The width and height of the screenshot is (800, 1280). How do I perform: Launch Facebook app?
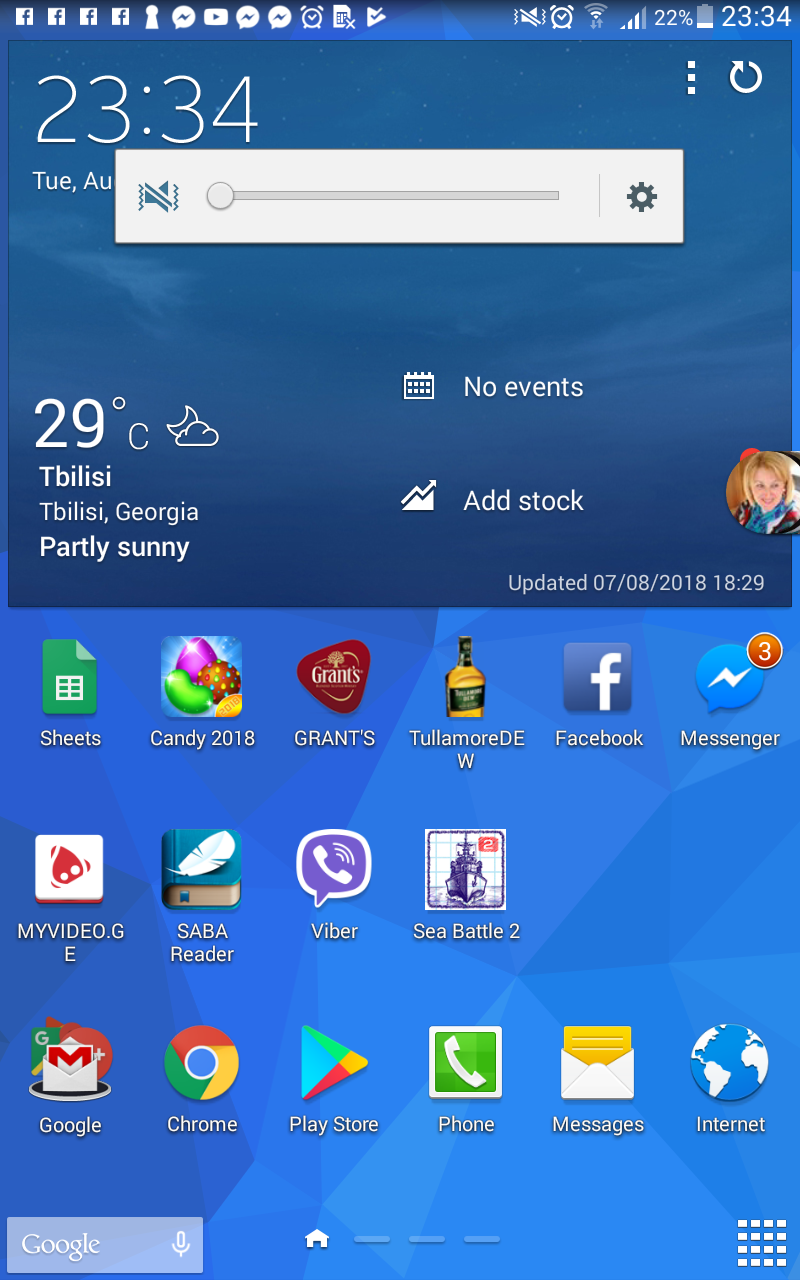coord(598,678)
